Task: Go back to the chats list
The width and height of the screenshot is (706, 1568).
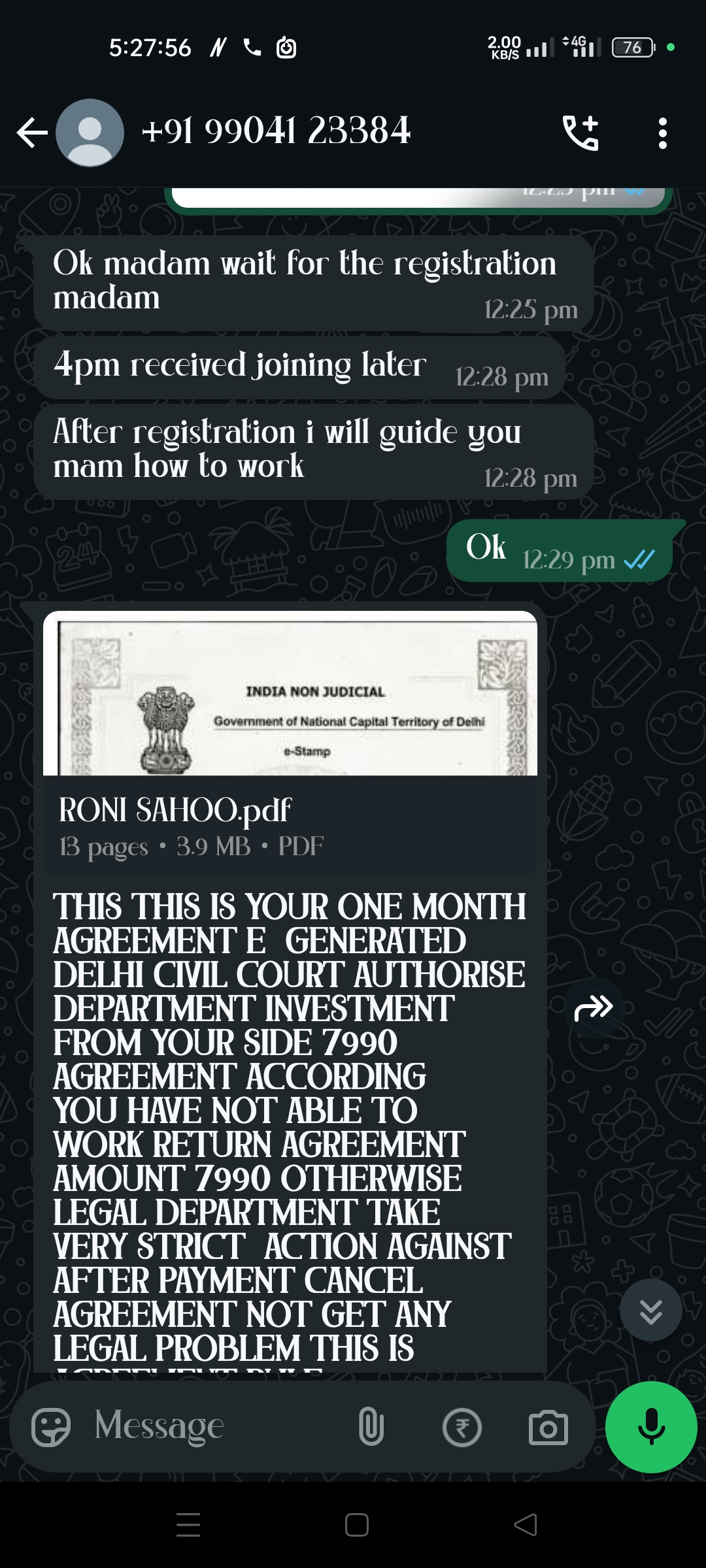Action: [31, 133]
